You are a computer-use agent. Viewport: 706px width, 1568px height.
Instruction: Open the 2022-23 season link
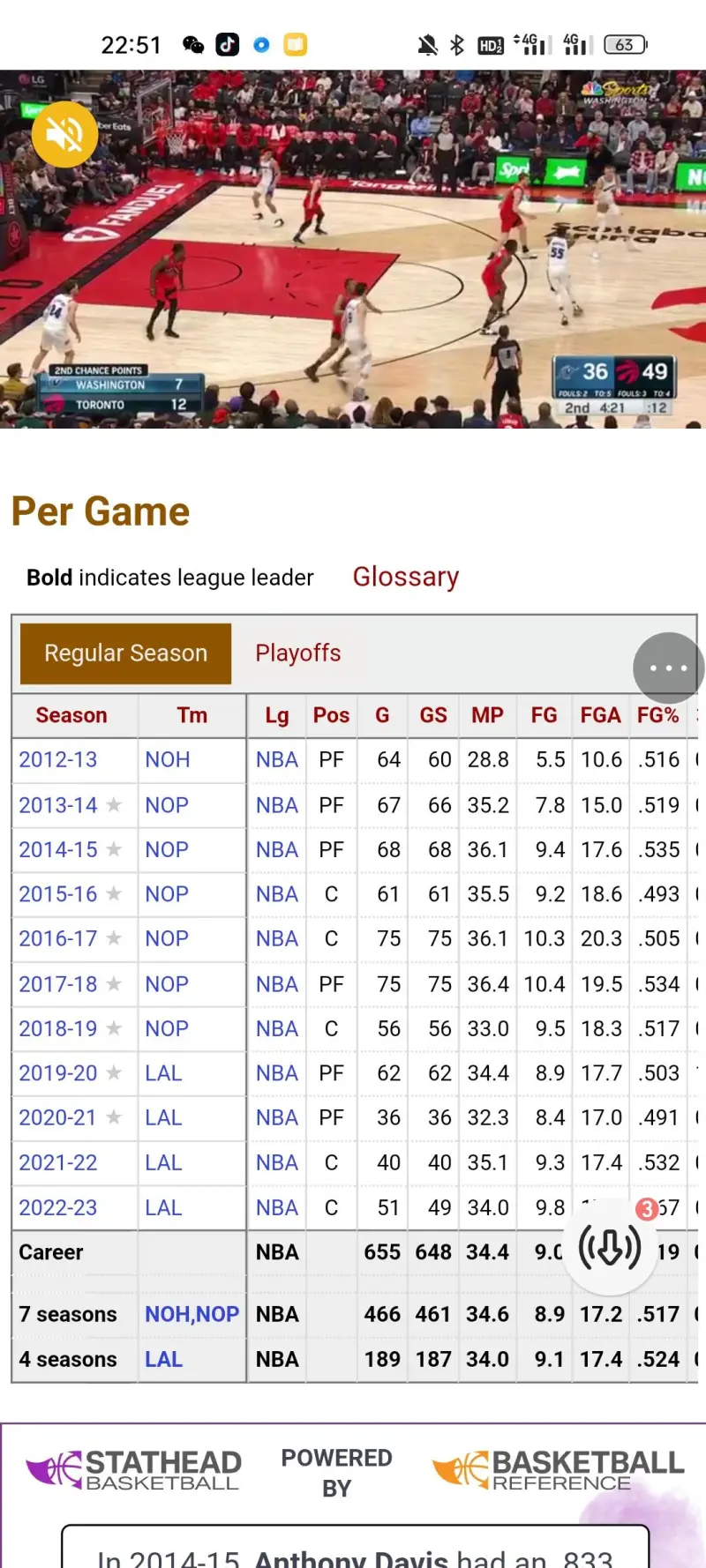click(58, 1208)
